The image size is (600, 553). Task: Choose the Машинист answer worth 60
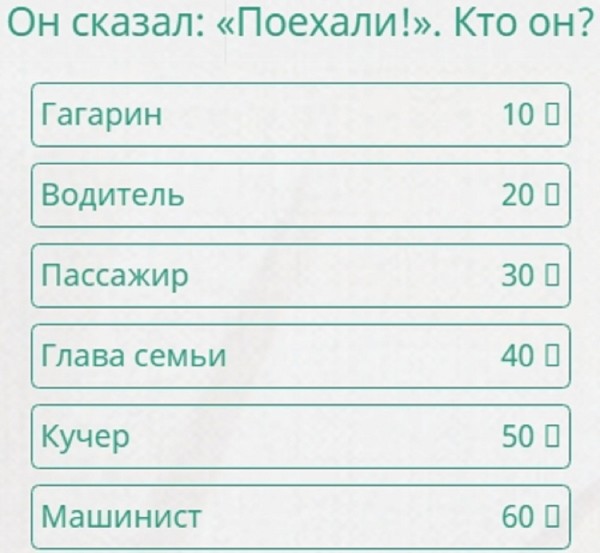pyautogui.click(x=300, y=516)
